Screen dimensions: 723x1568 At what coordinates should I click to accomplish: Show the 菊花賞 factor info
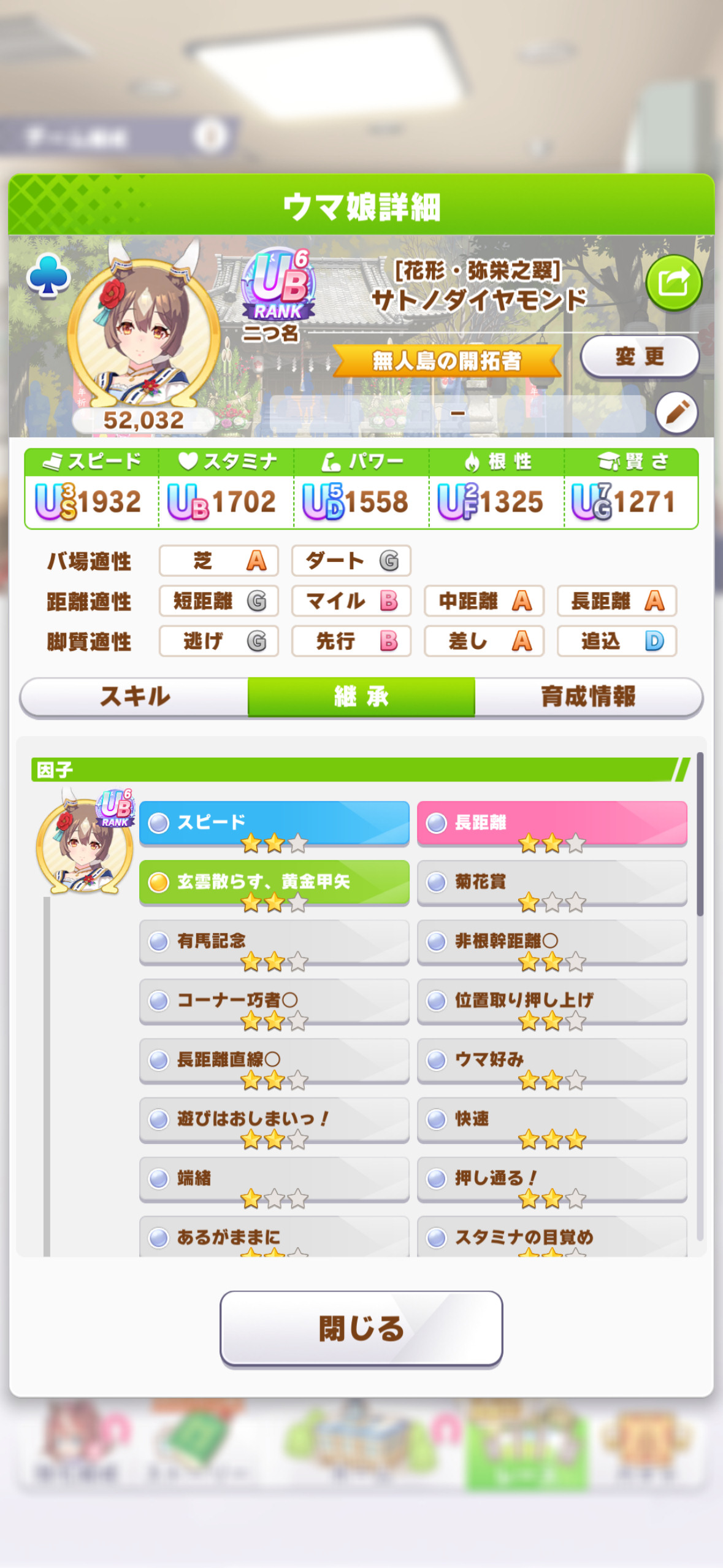click(x=552, y=883)
